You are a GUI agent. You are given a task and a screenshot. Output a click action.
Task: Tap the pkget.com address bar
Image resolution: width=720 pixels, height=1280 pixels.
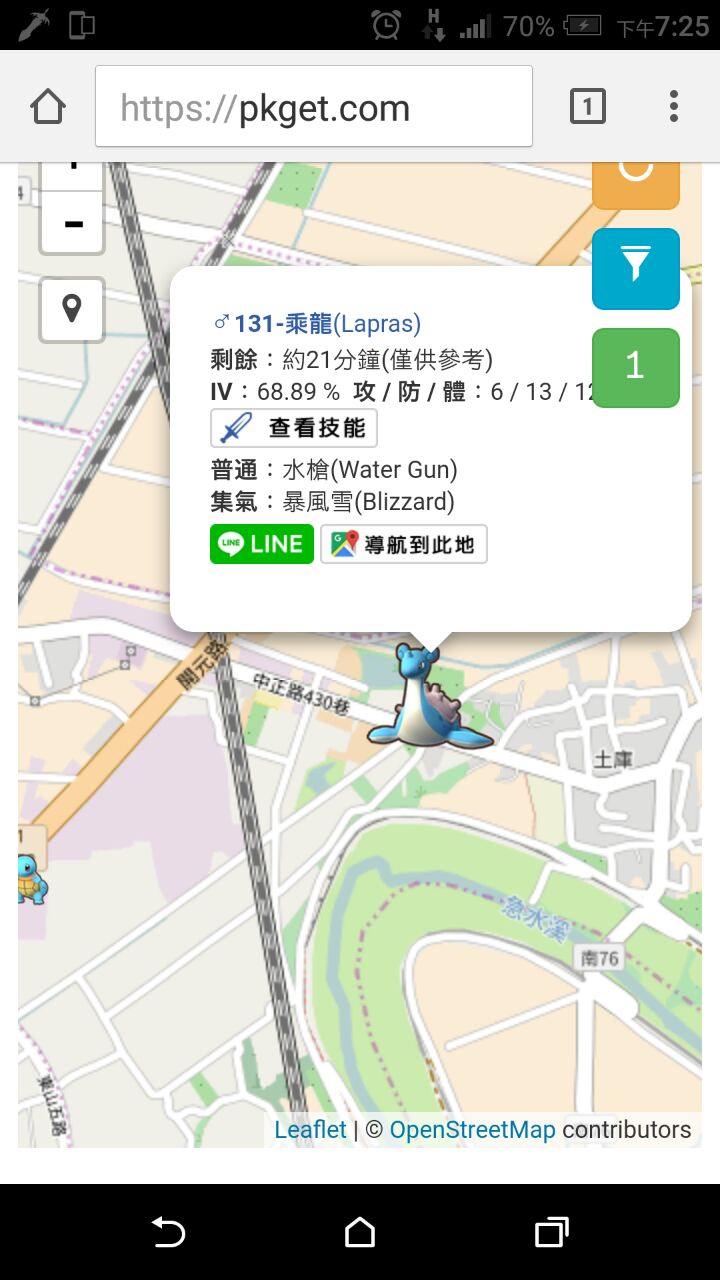pos(314,106)
